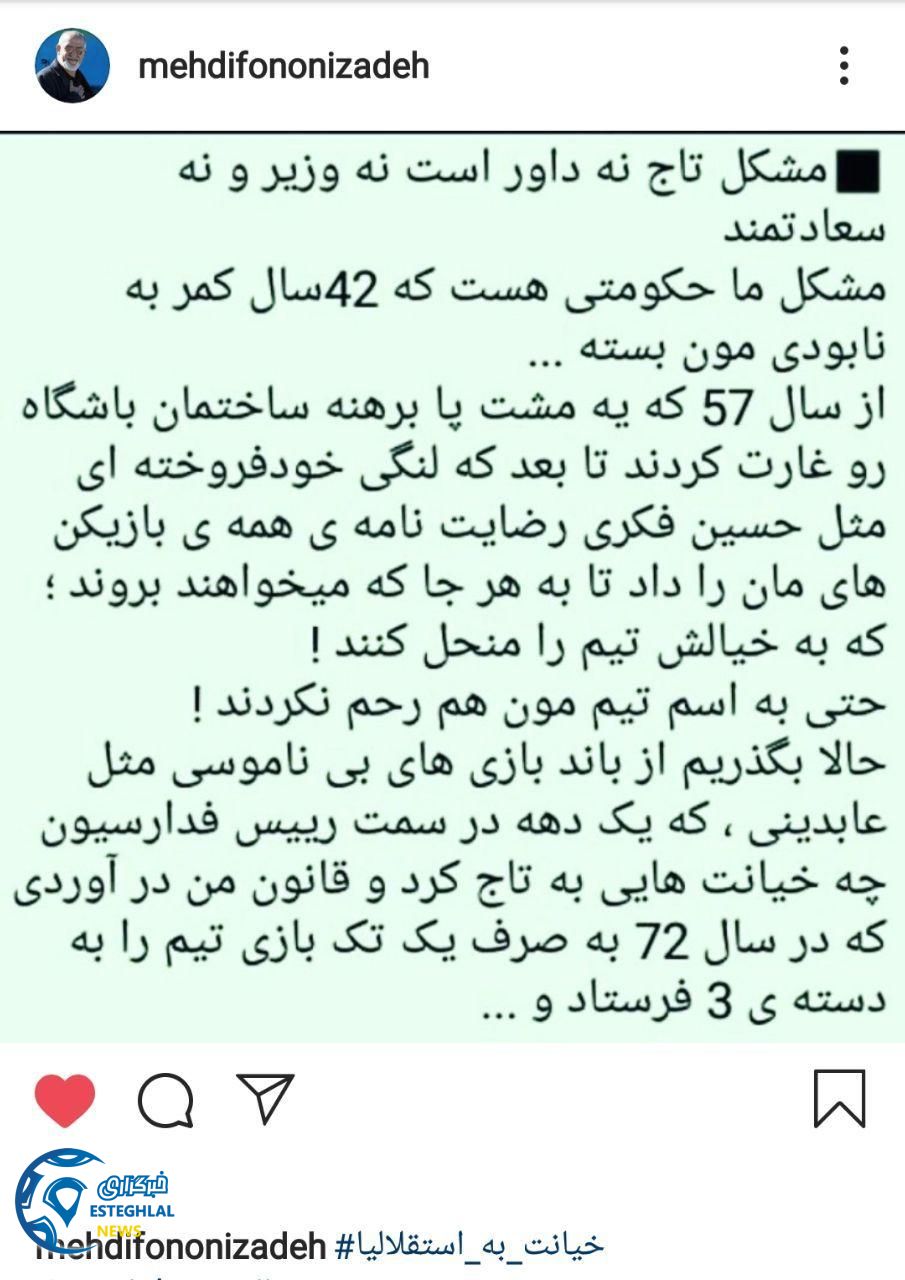
Task: View mehdifononizadeh's profile picture
Action: (x=69, y=63)
